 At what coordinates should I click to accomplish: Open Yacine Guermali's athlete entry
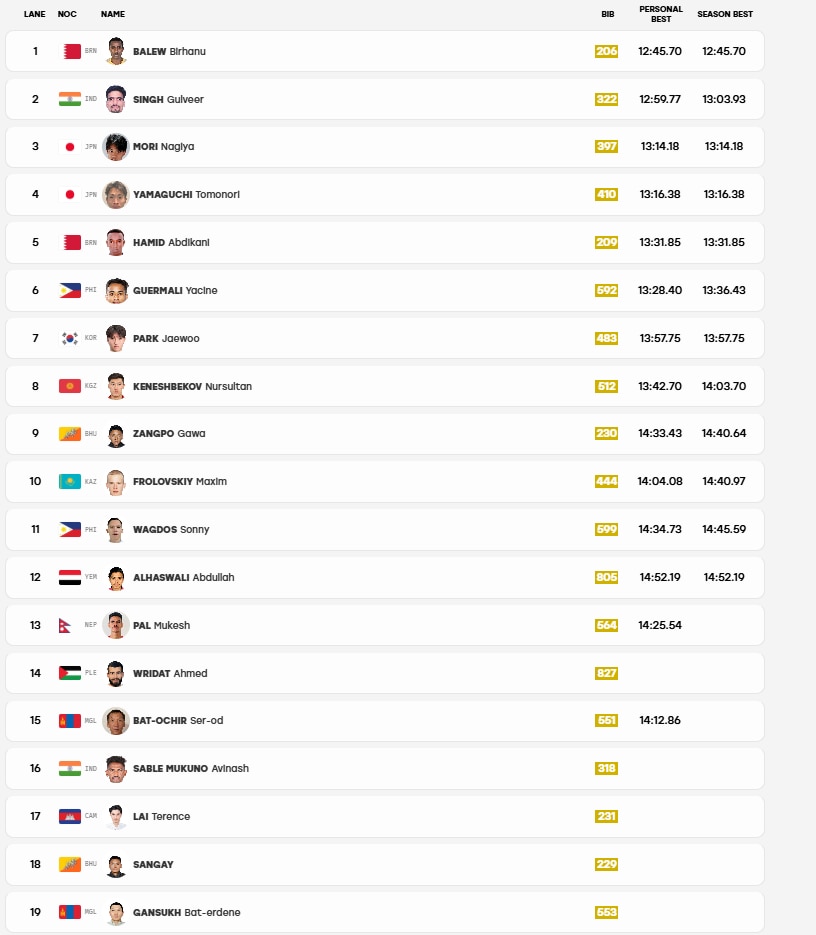pyautogui.click(x=385, y=290)
